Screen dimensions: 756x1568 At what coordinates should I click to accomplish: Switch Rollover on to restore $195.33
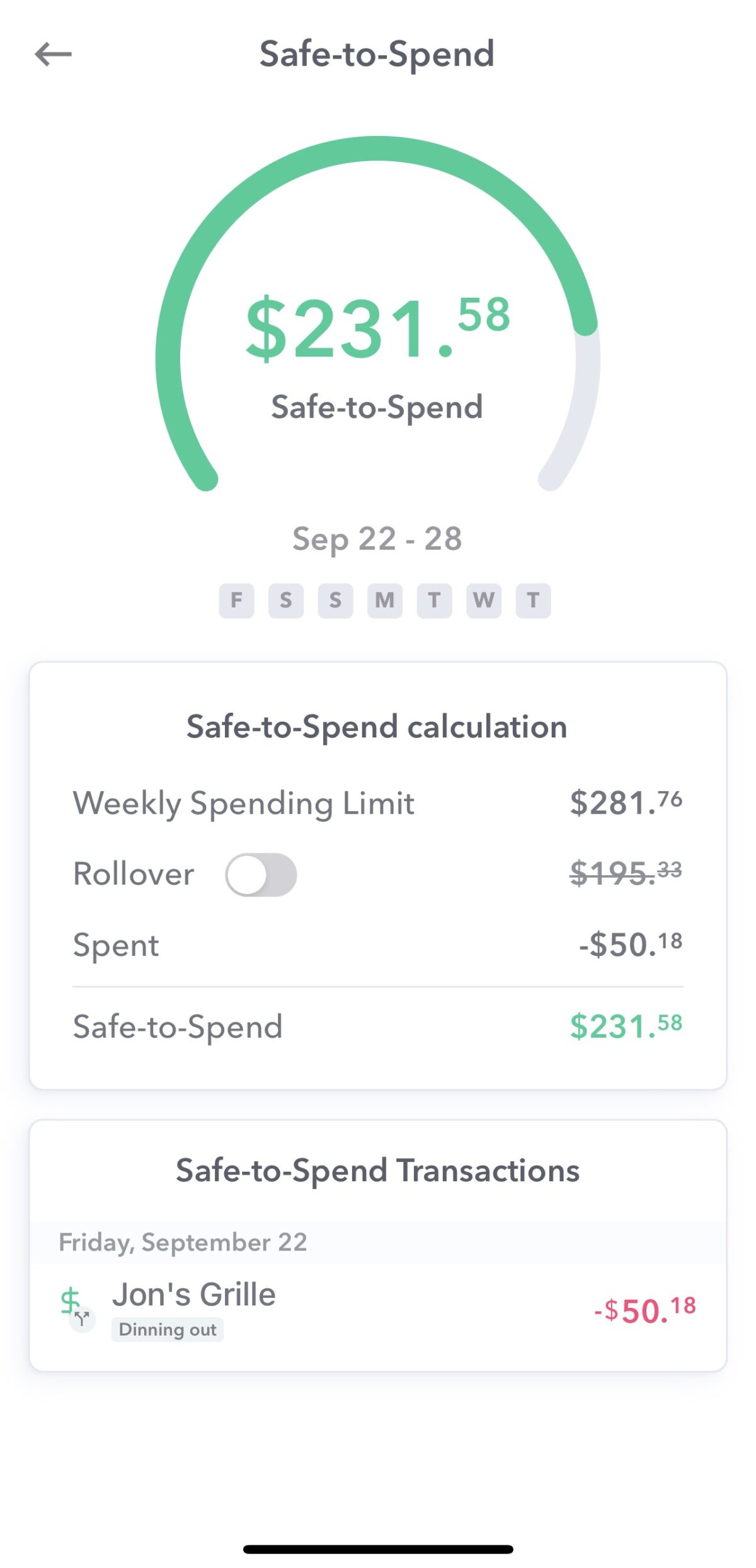(259, 875)
